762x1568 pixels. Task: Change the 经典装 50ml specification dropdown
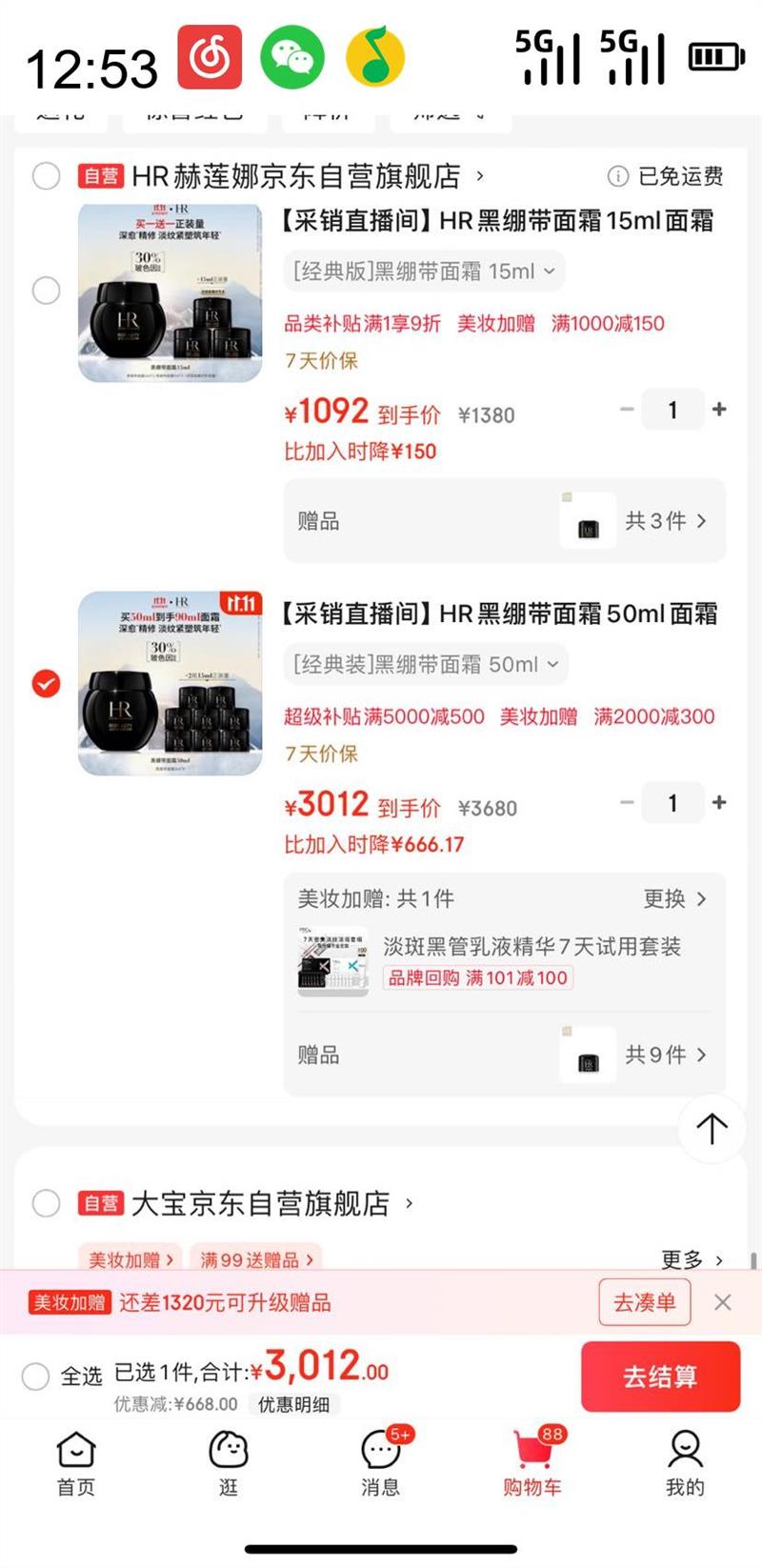tap(426, 664)
